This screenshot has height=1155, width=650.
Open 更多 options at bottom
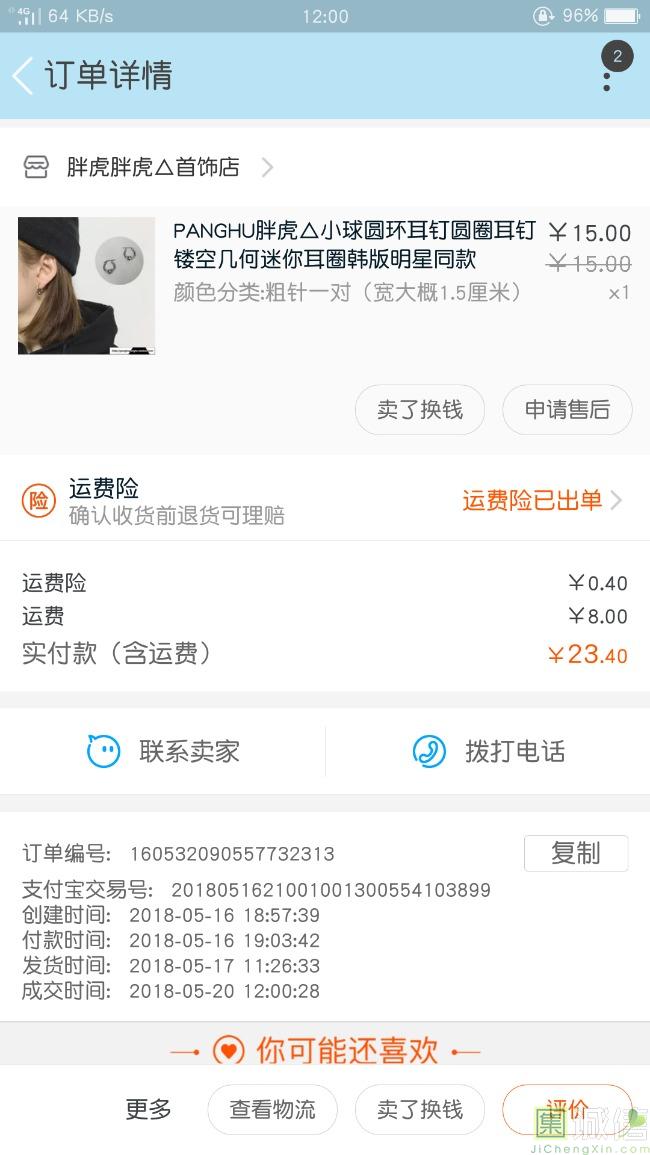(148, 1109)
